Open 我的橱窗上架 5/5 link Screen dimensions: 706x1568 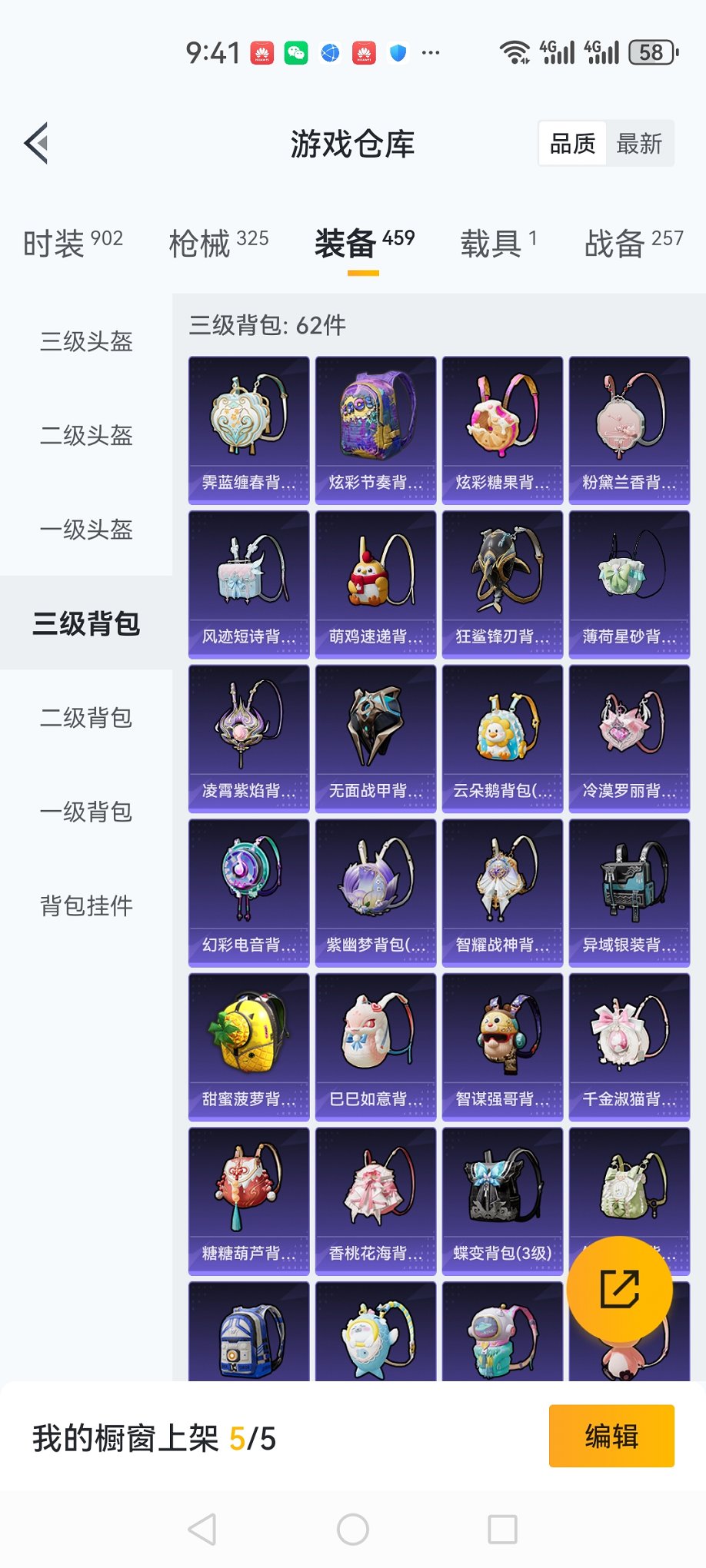coord(154,1437)
